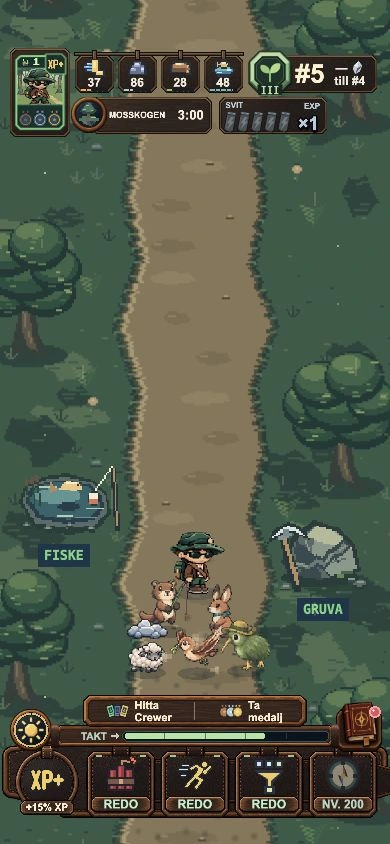Enter the Gruva mine
This screenshot has width=390, height=844.
coord(318,553)
